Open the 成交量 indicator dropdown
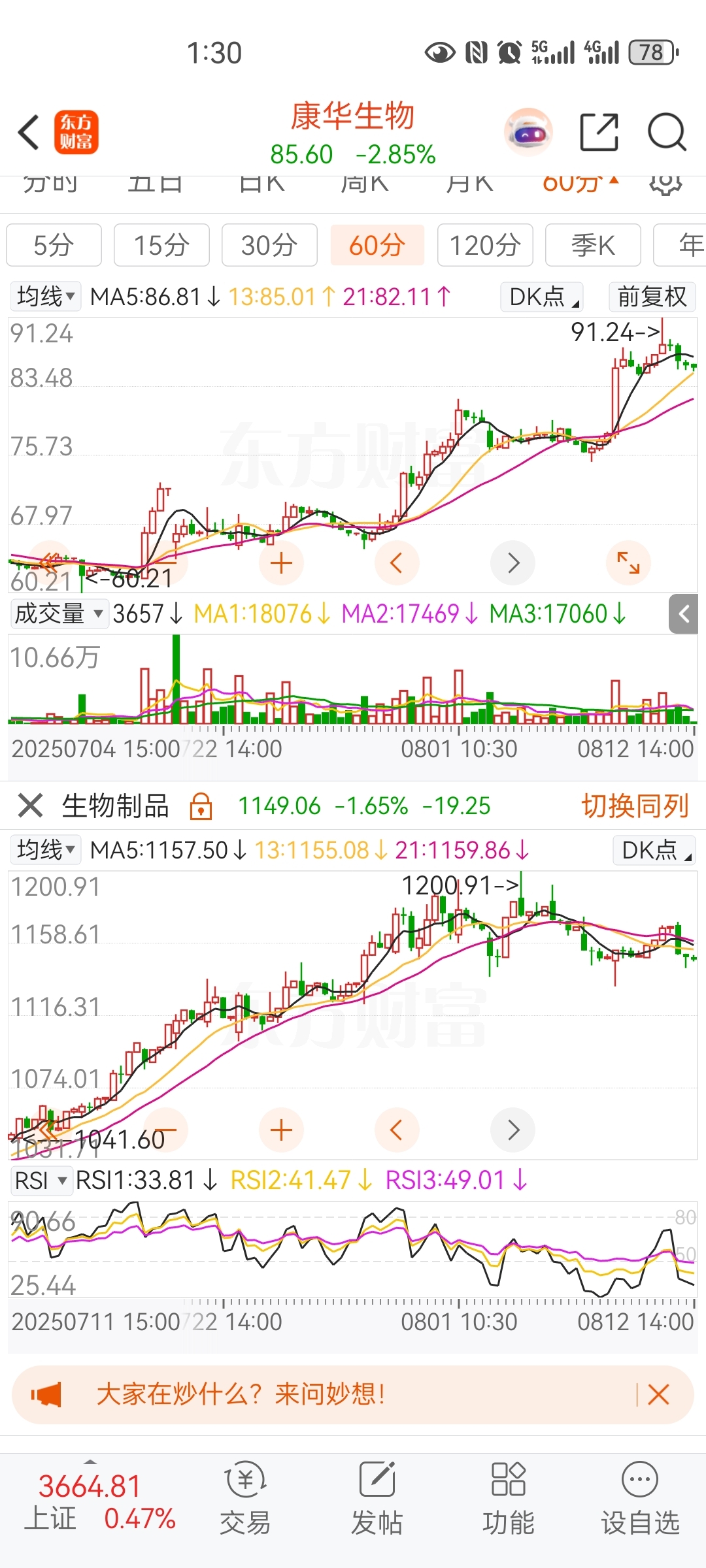The height and width of the screenshot is (1568, 706). (x=59, y=614)
